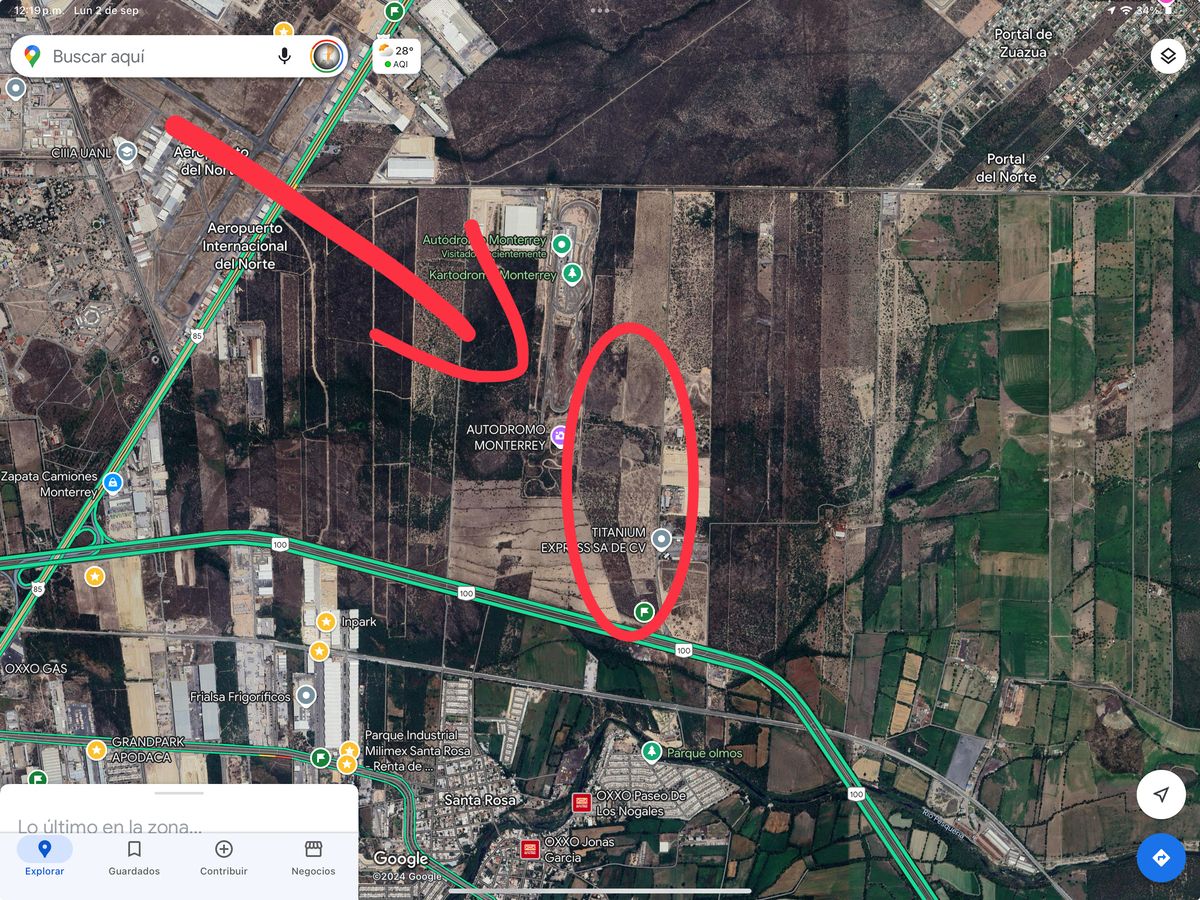Open the Autódromo Monterrey place pin
1200x900 pixels.
(x=562, y=243)
